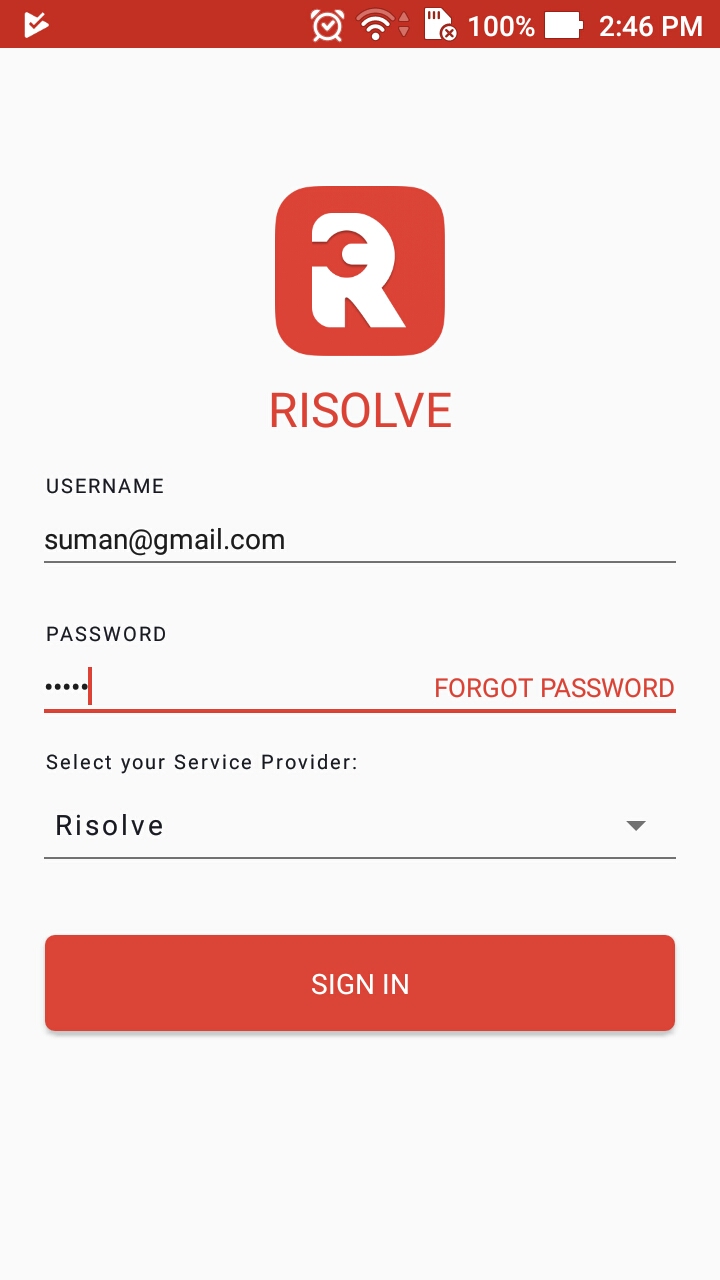Viewport: 720px width, 1280px height.
Task: Sign in to Risolve
Action: tap(360, 983)
